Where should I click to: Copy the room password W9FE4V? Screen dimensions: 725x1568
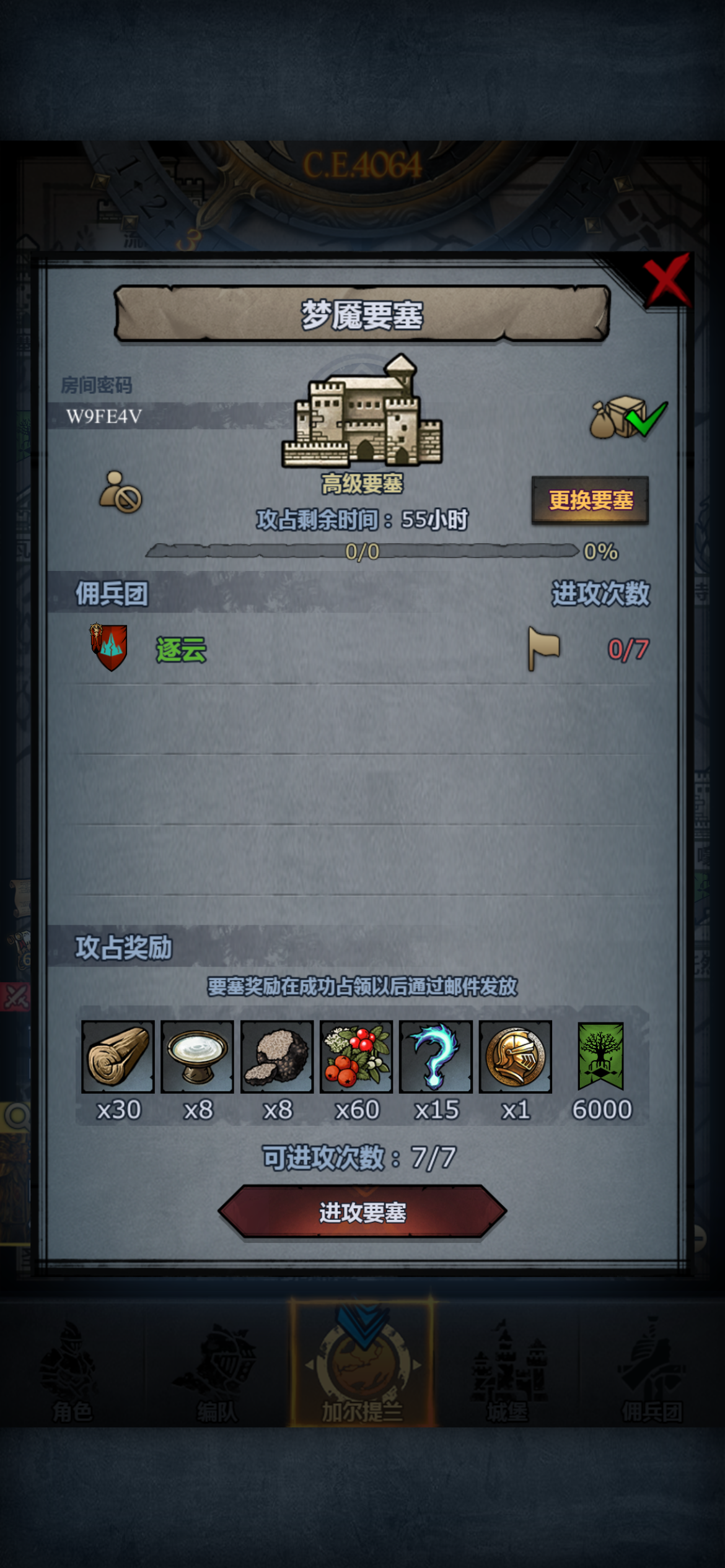[x=104, y=416]
